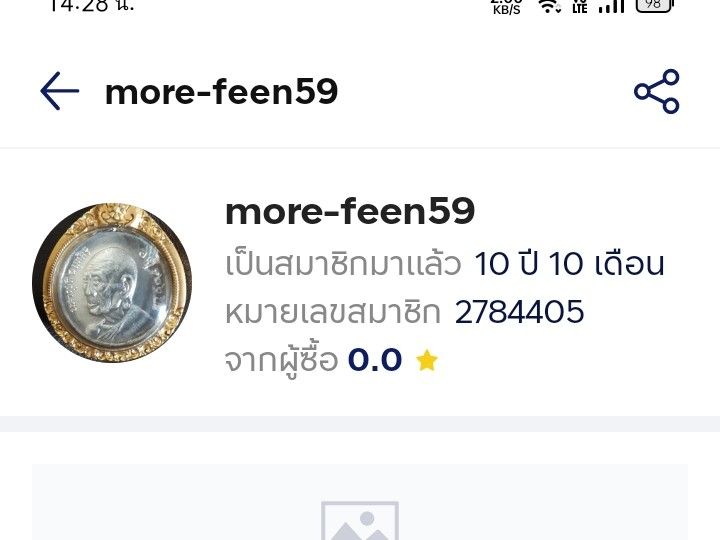The image size is (720, 540).
Task: Share the more-feen59 profile
Action: (x=657, y=92)
